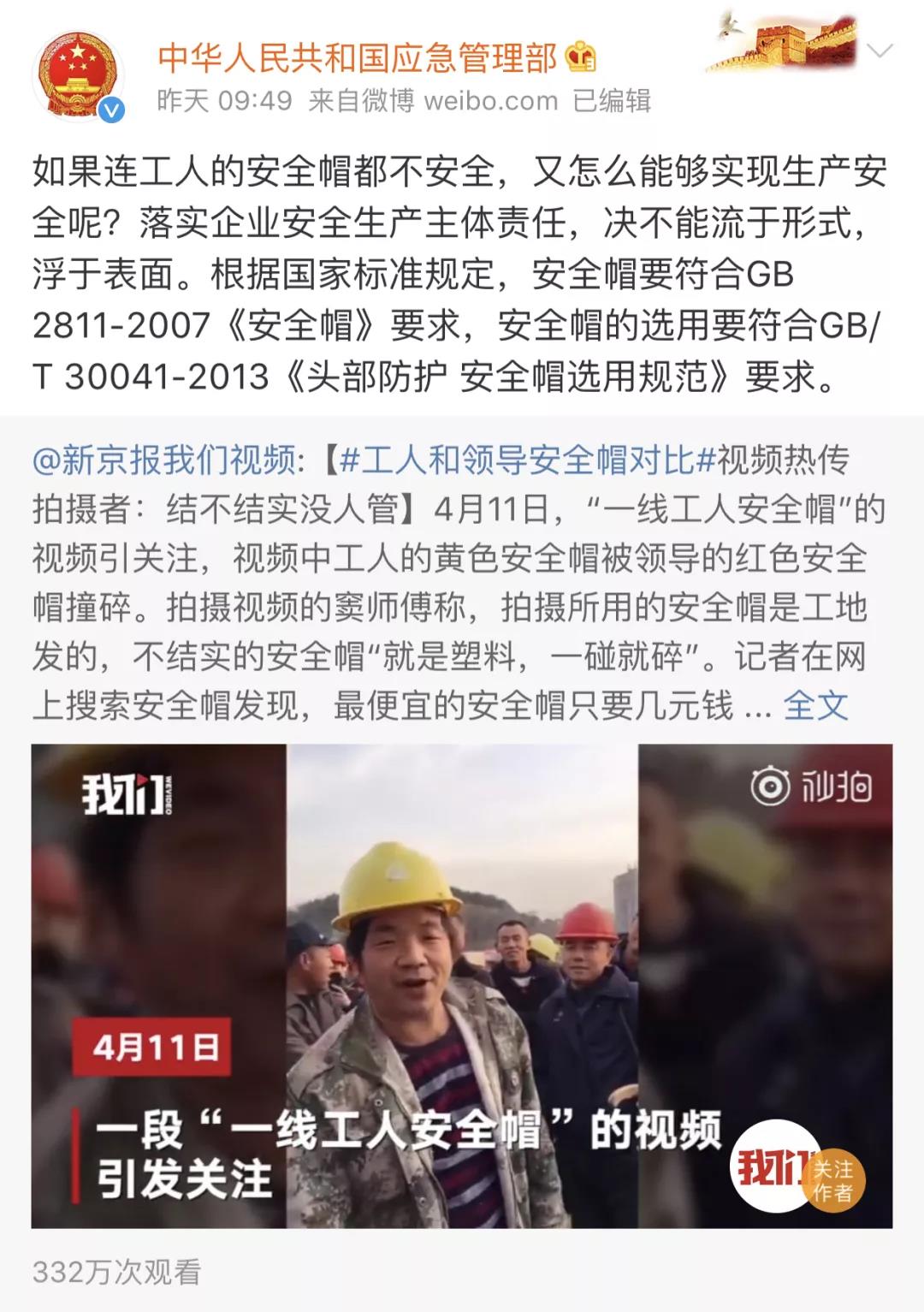Open the 中华人民共和国应急管理部 account name

pos(357,56)
